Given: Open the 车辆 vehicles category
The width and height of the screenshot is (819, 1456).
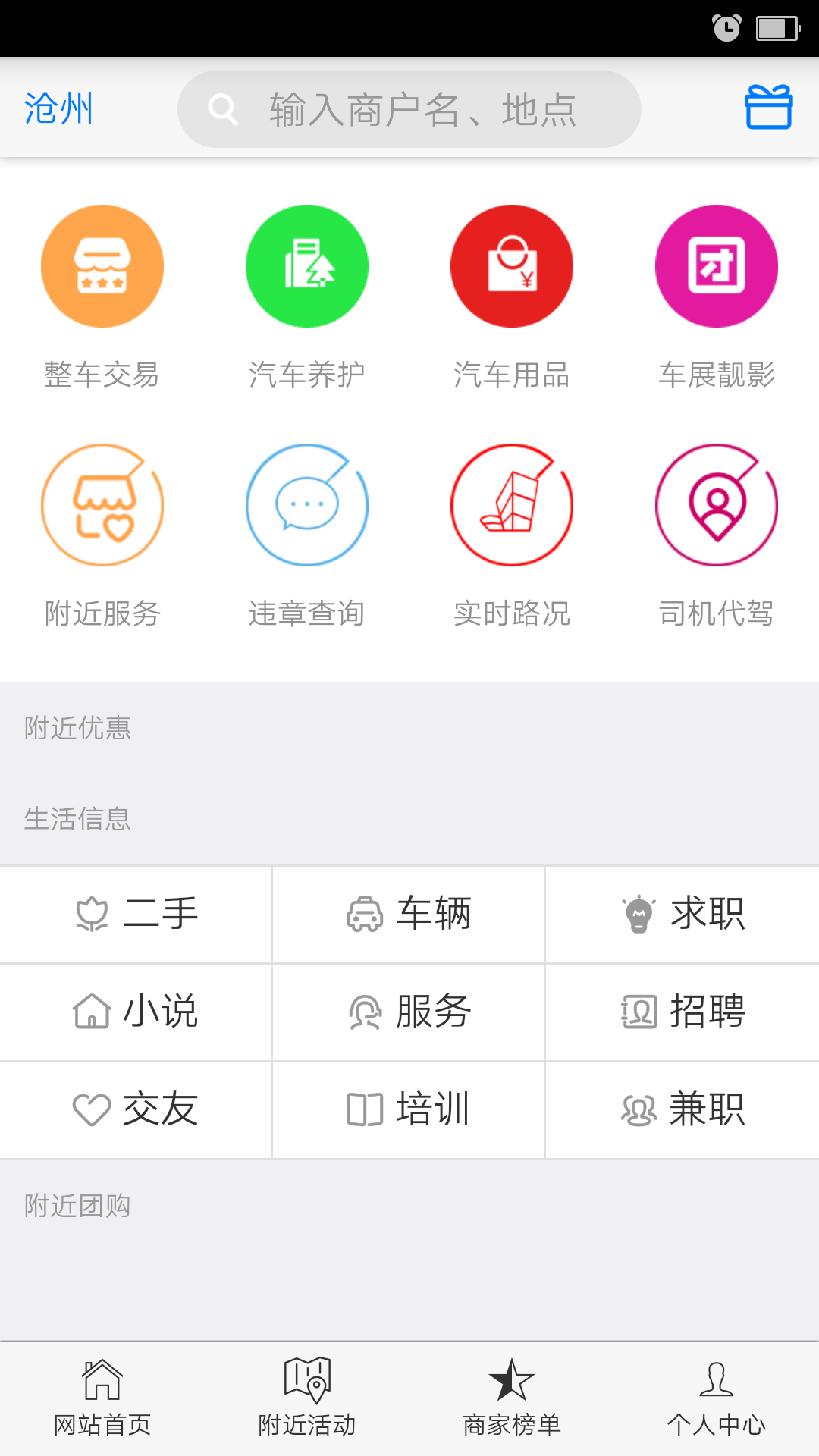Looking at the screenshot, I should click(409, 914).
